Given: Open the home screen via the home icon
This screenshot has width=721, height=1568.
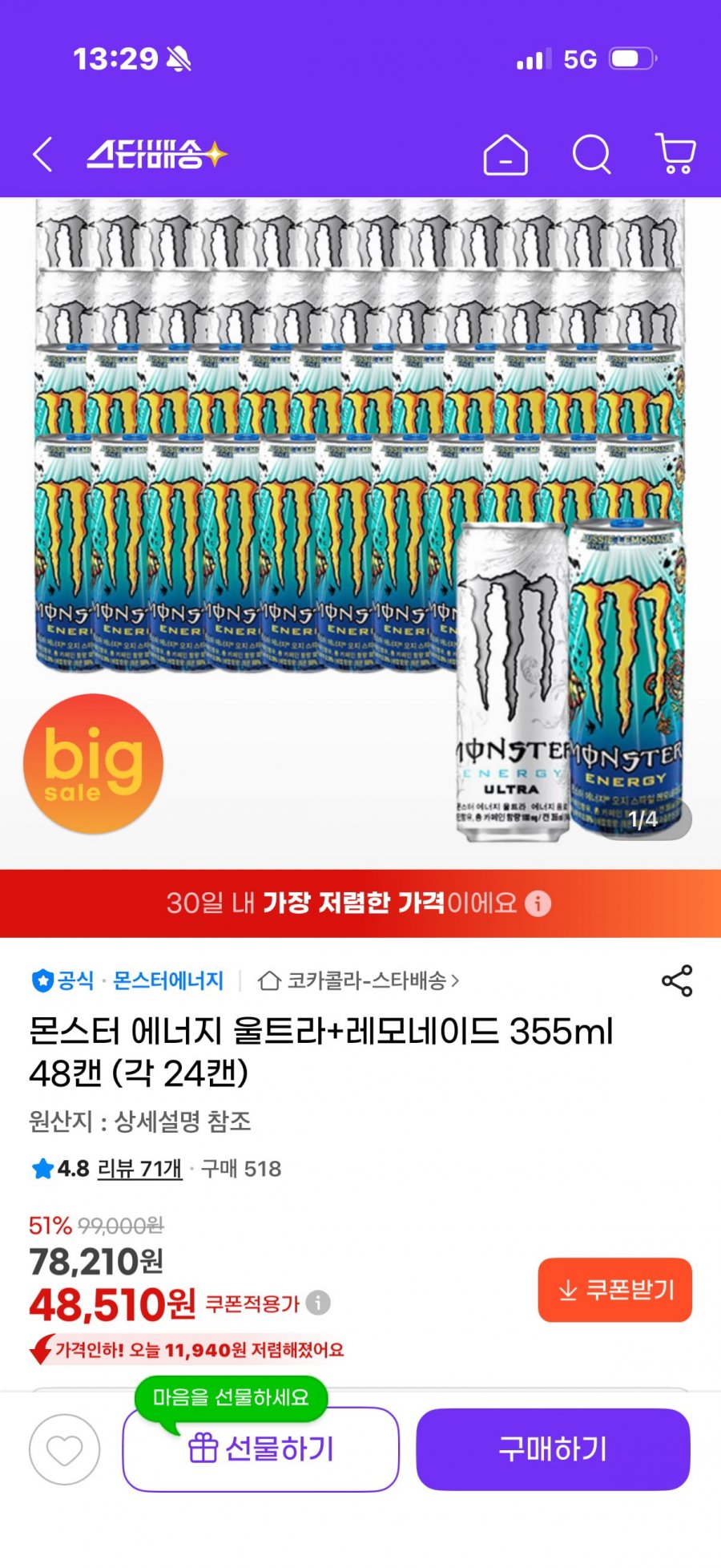Looking at the screenshot, I should [x=506, y=157].
